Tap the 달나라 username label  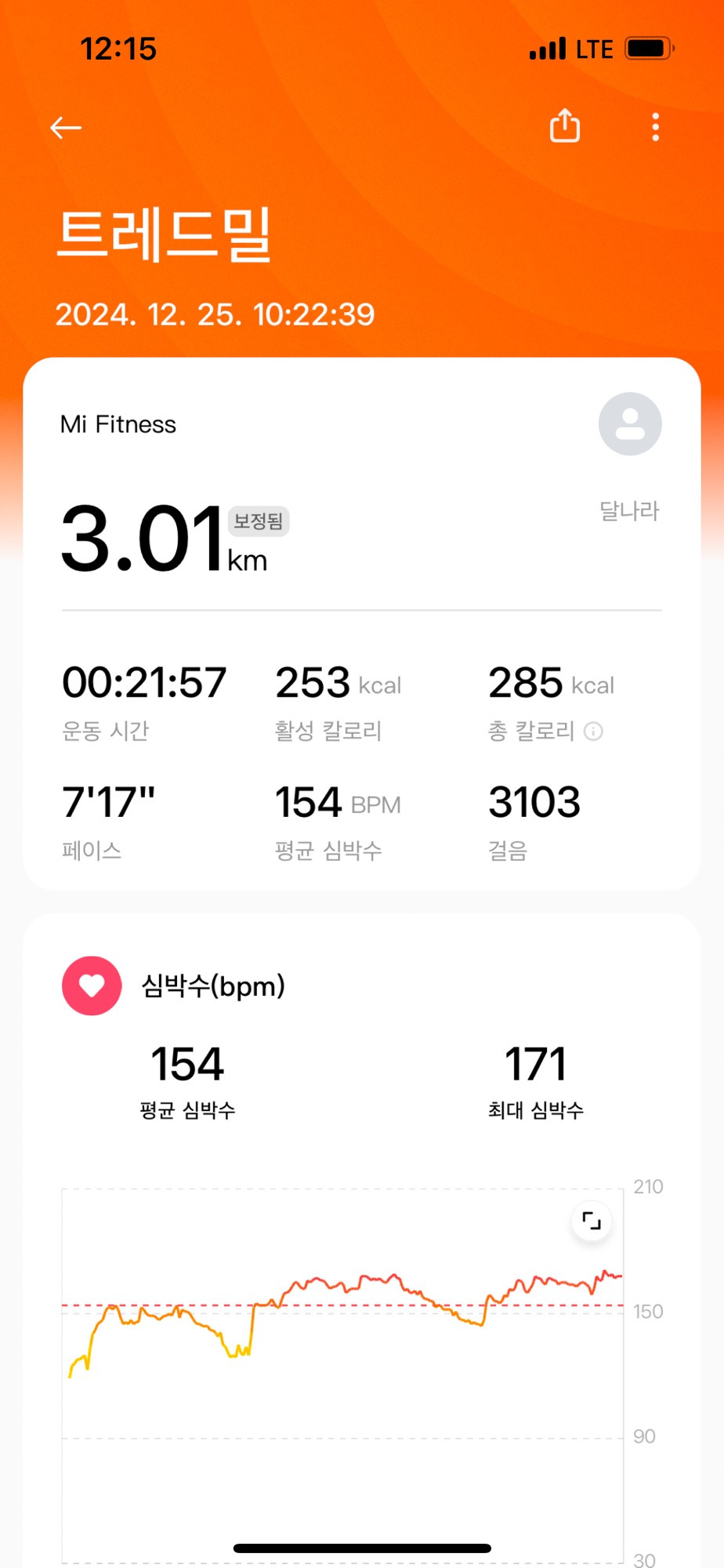point(628,510)
